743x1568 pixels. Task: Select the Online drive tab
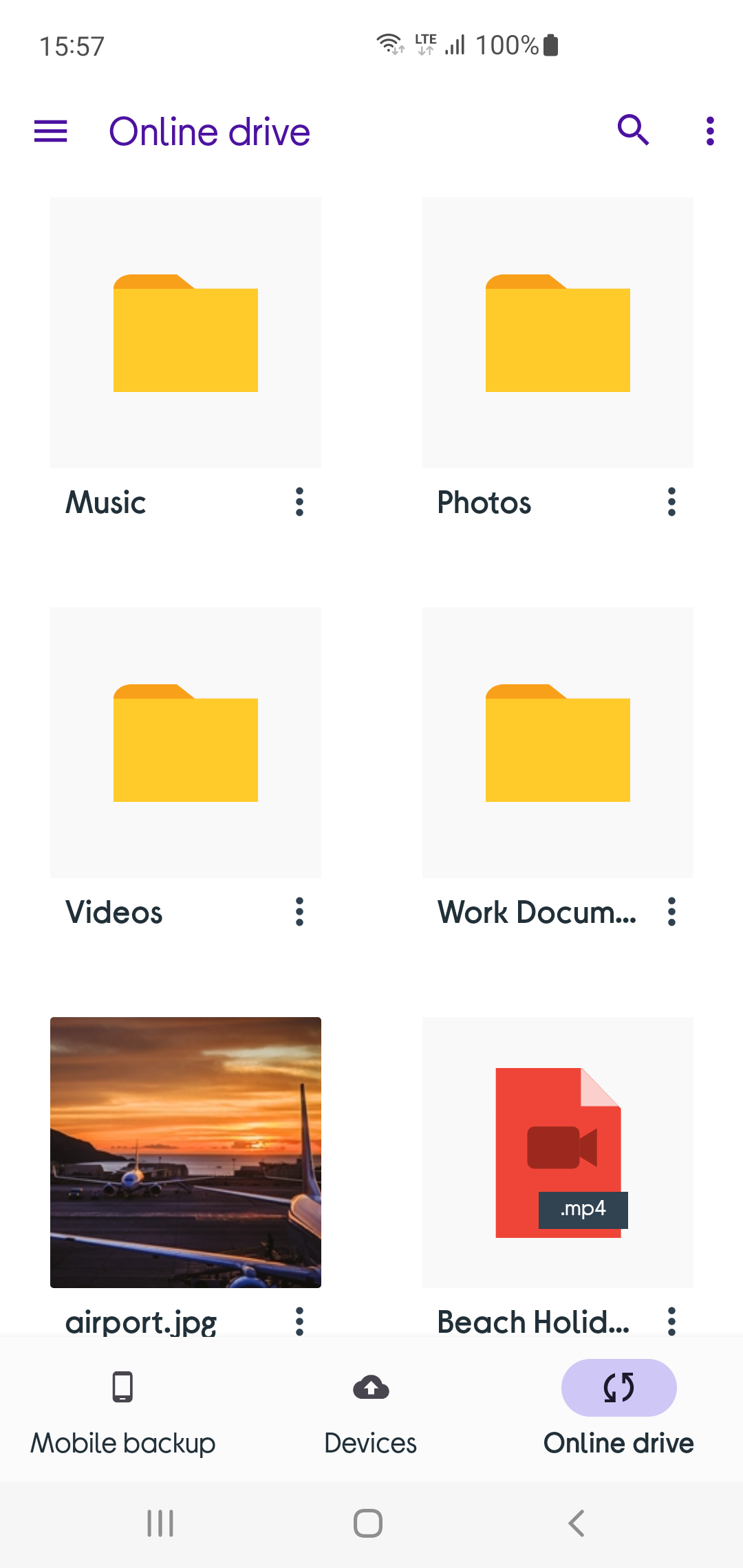tap(618, 1410)
